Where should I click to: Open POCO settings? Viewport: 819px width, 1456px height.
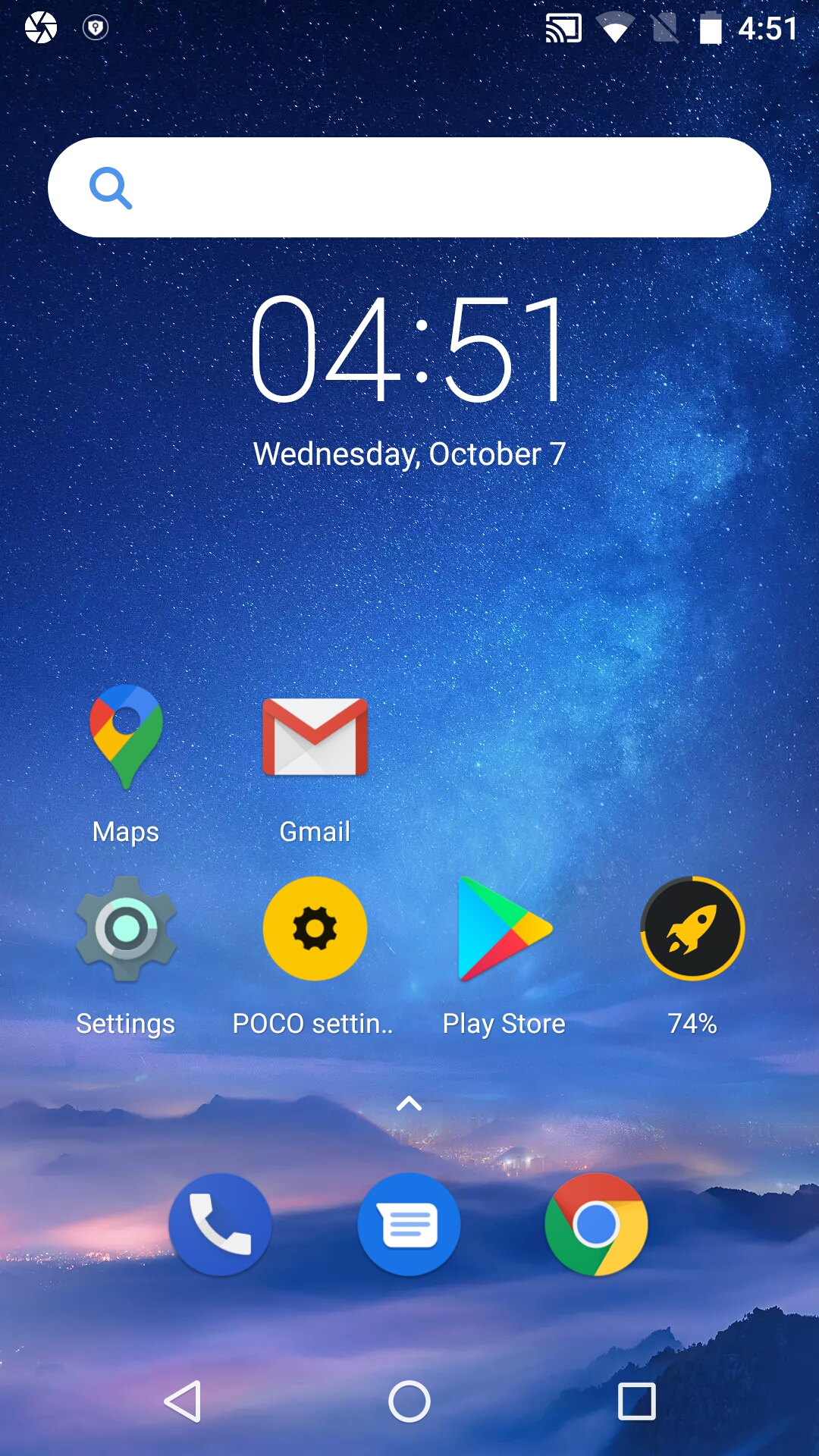click(315, 929)
